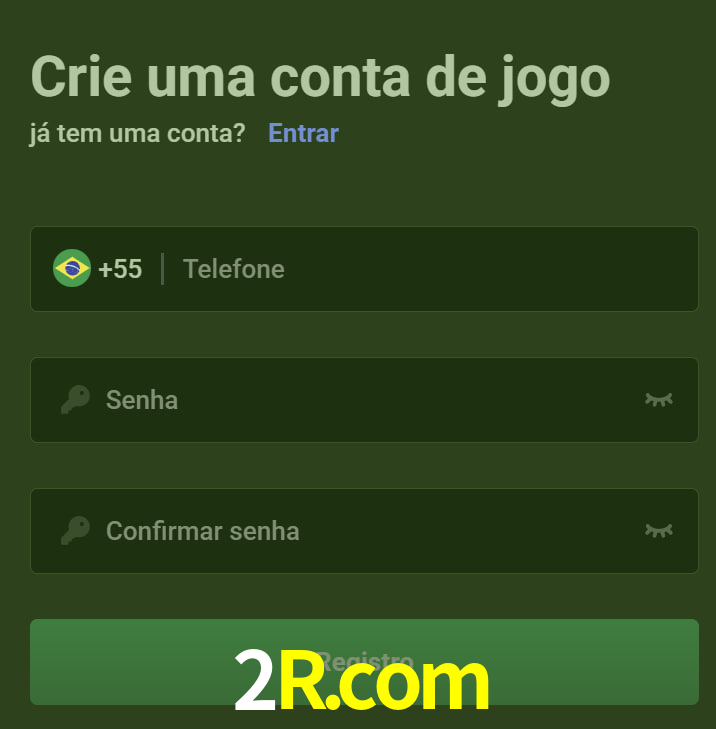Reveal the Confirmar senha password text

(x=658, y=531)
